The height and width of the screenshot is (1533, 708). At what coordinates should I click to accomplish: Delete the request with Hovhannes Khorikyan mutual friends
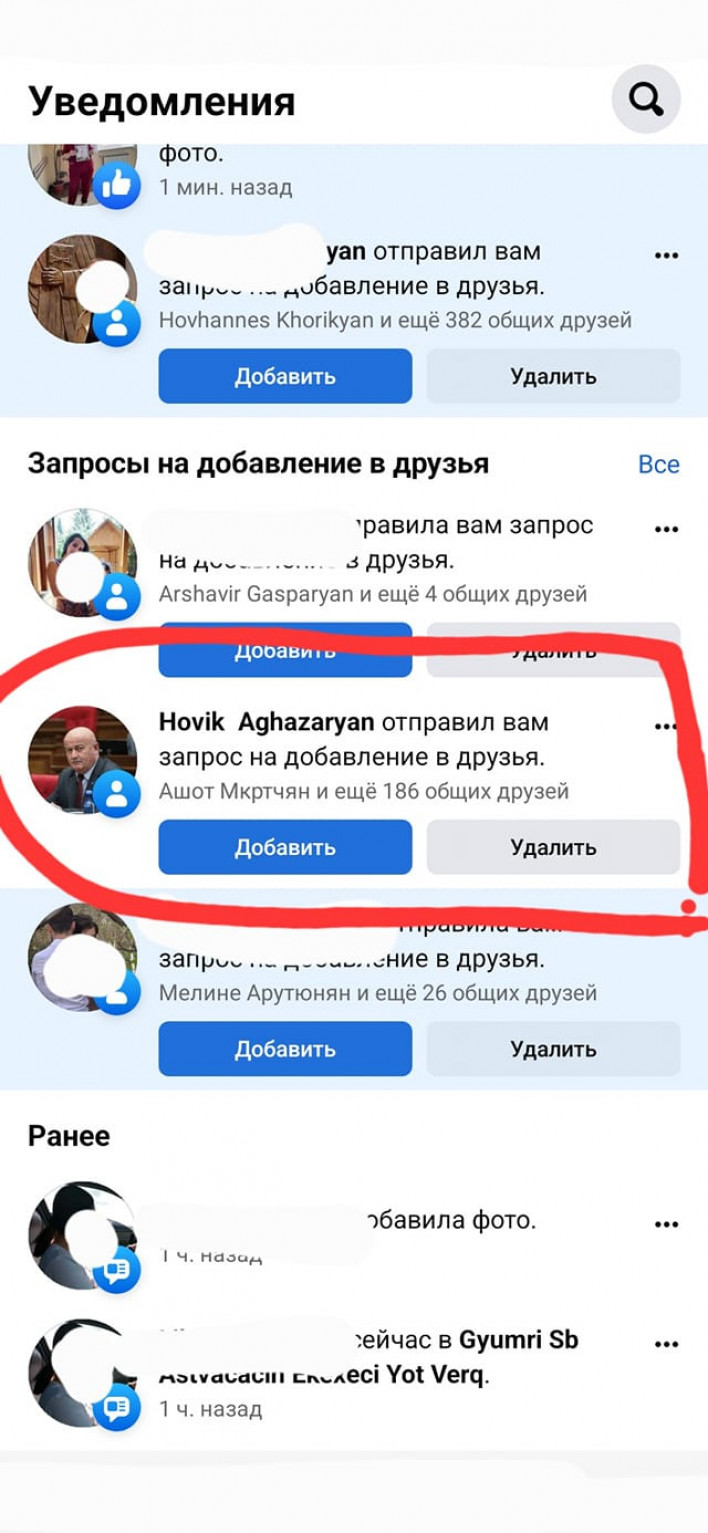(553, 376)
